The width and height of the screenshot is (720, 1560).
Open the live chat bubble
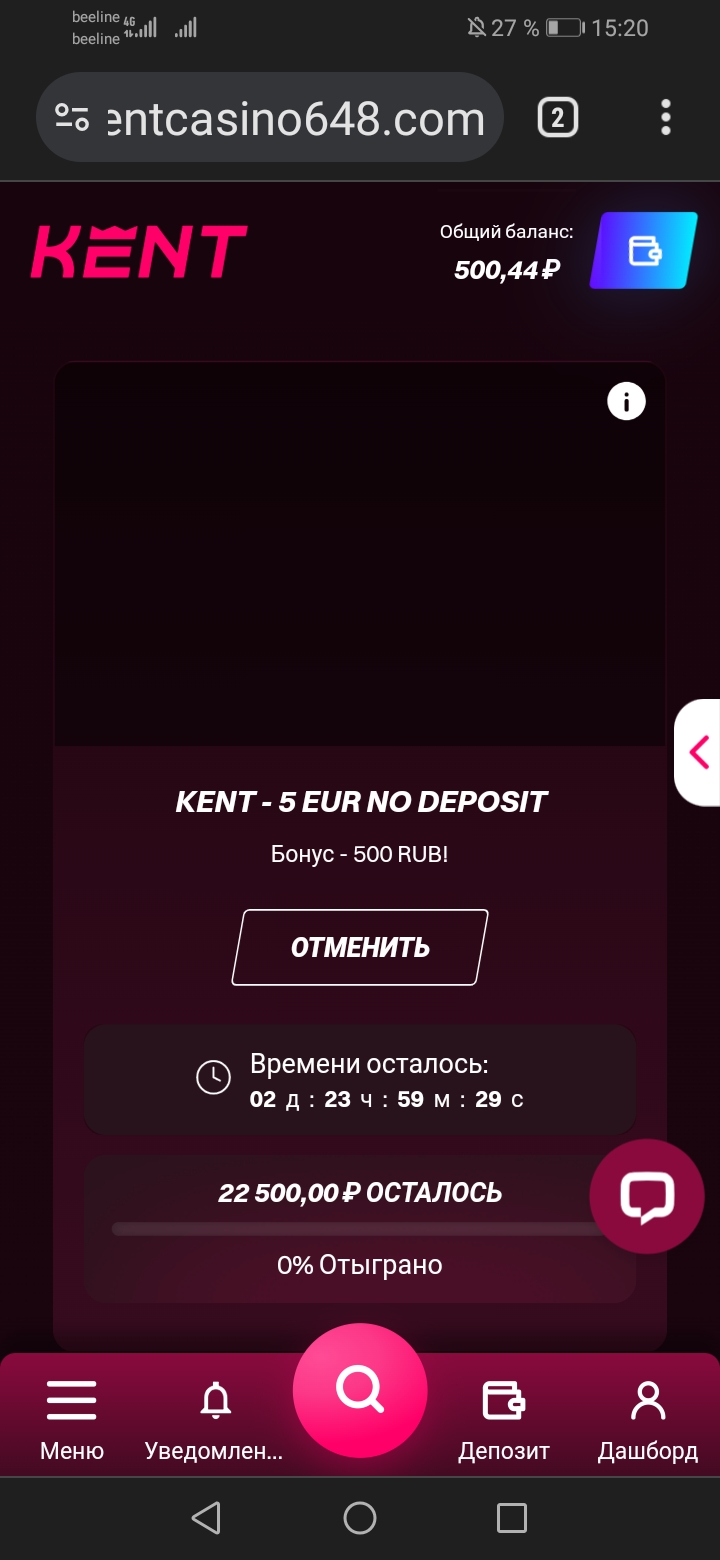pyautogui.click(x=647, y=1196)
